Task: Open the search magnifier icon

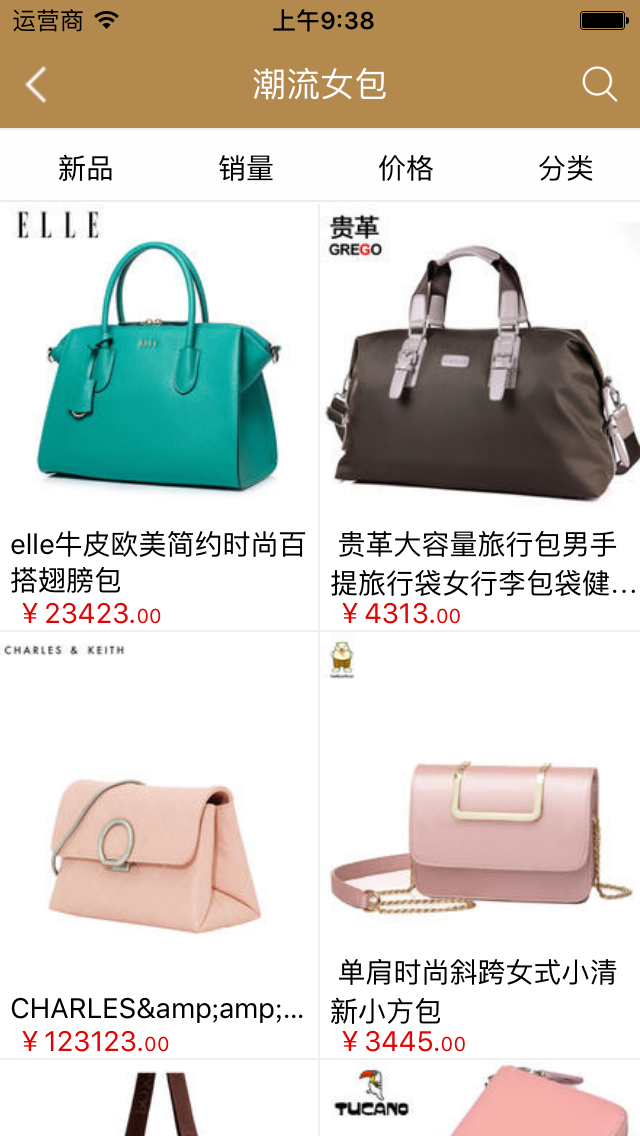Action: tap(599, 85)
